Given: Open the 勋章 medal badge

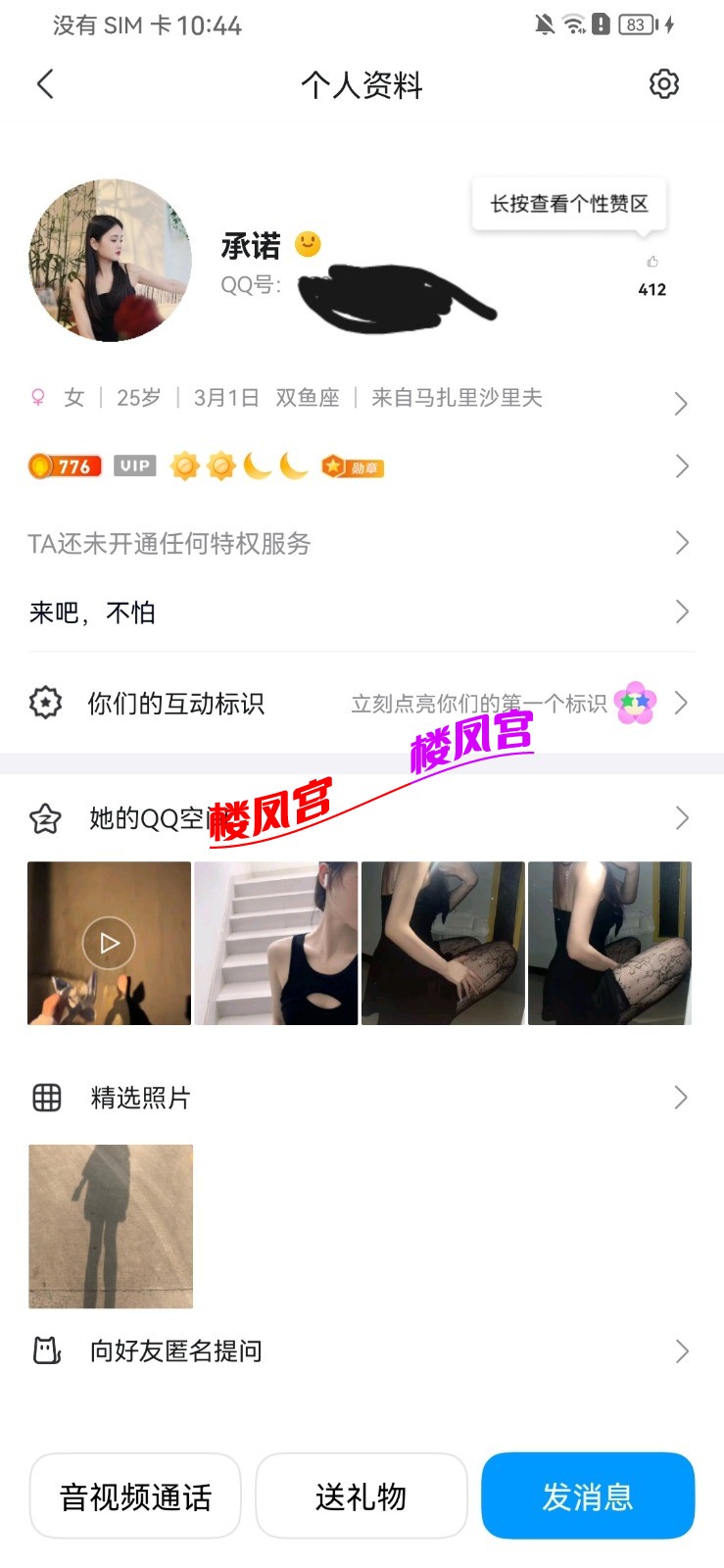Looking at the screenshot, I should click(x=353, y=465).
